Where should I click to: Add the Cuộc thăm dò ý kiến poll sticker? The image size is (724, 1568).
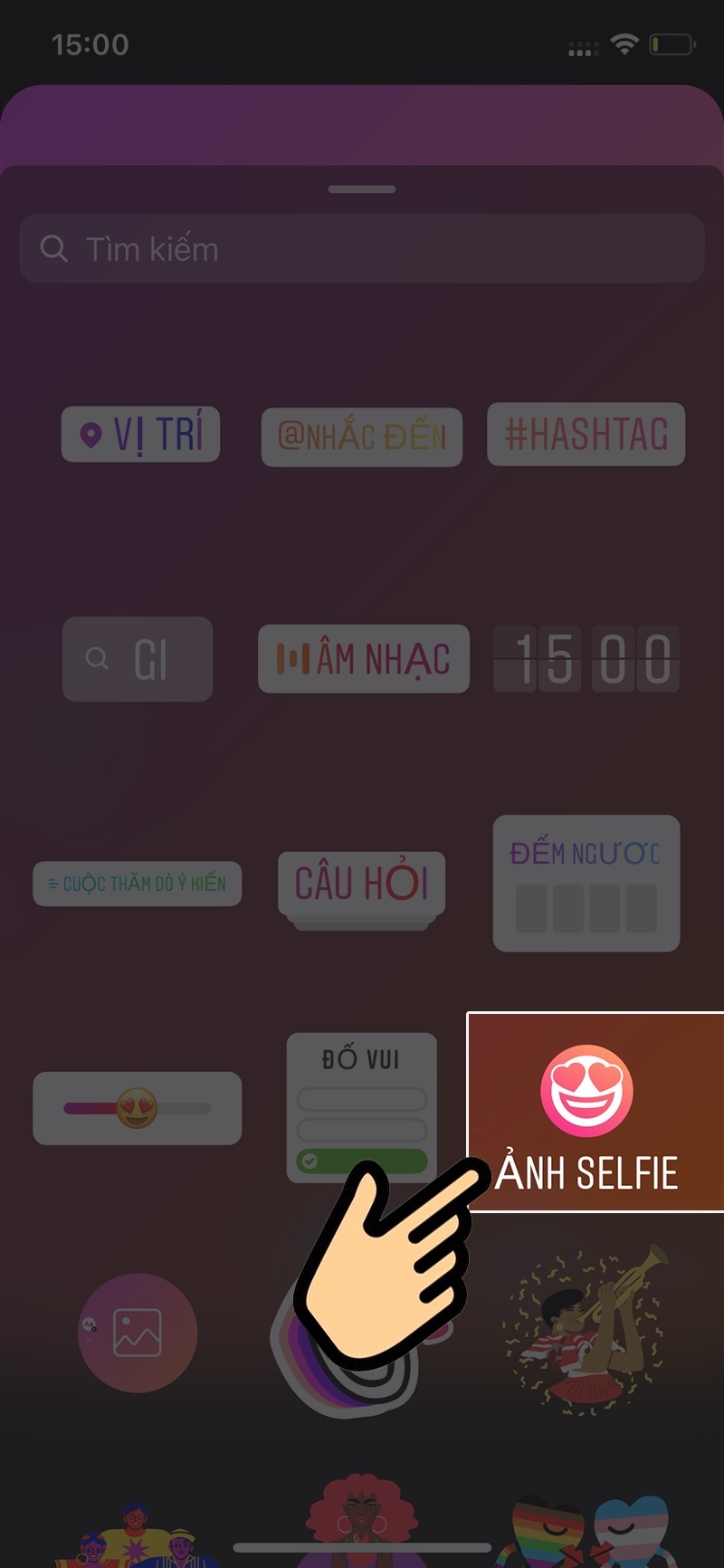pyautogui.click(x=138, y=884)
